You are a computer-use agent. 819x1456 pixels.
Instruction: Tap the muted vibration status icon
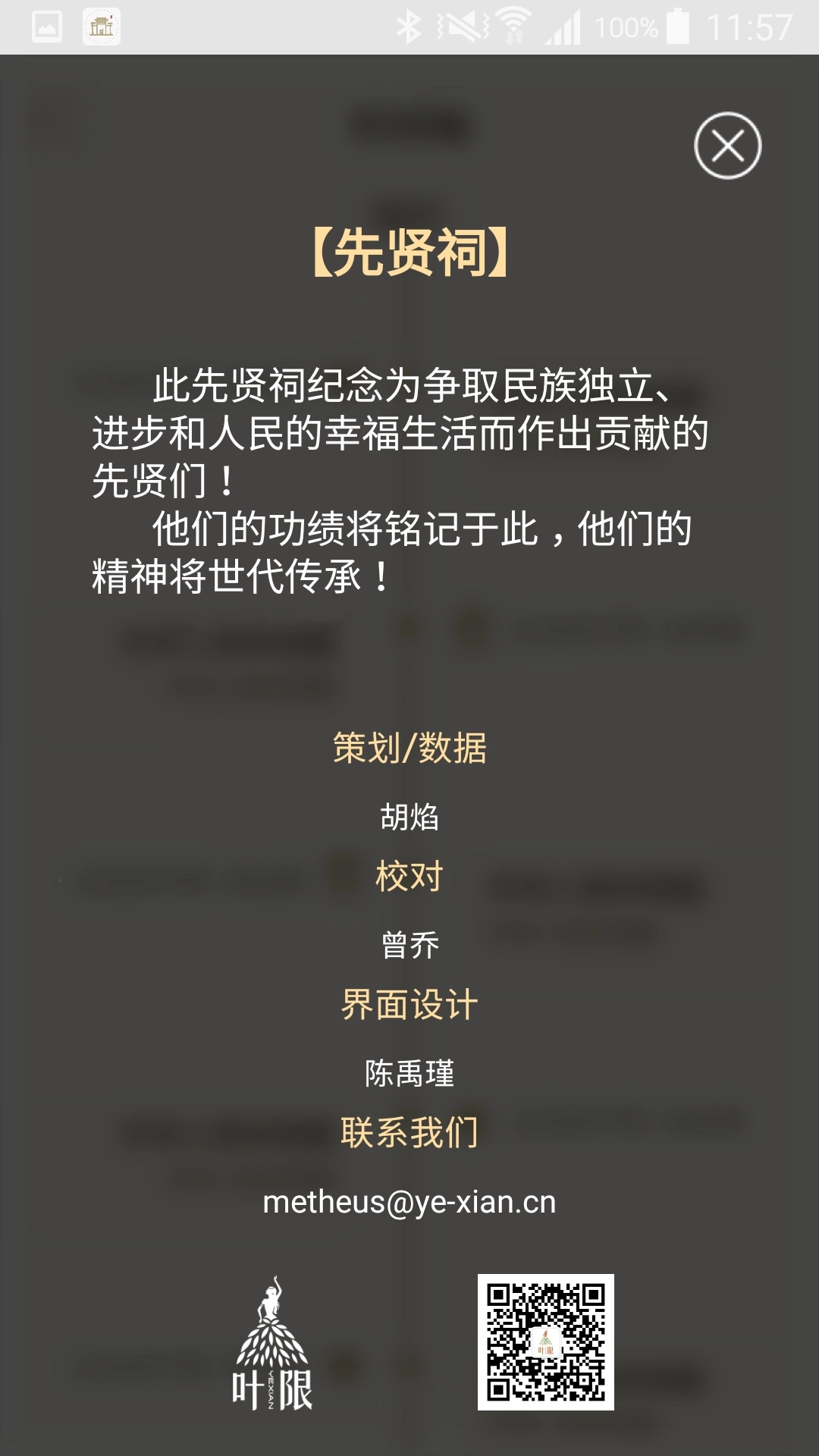463,24
